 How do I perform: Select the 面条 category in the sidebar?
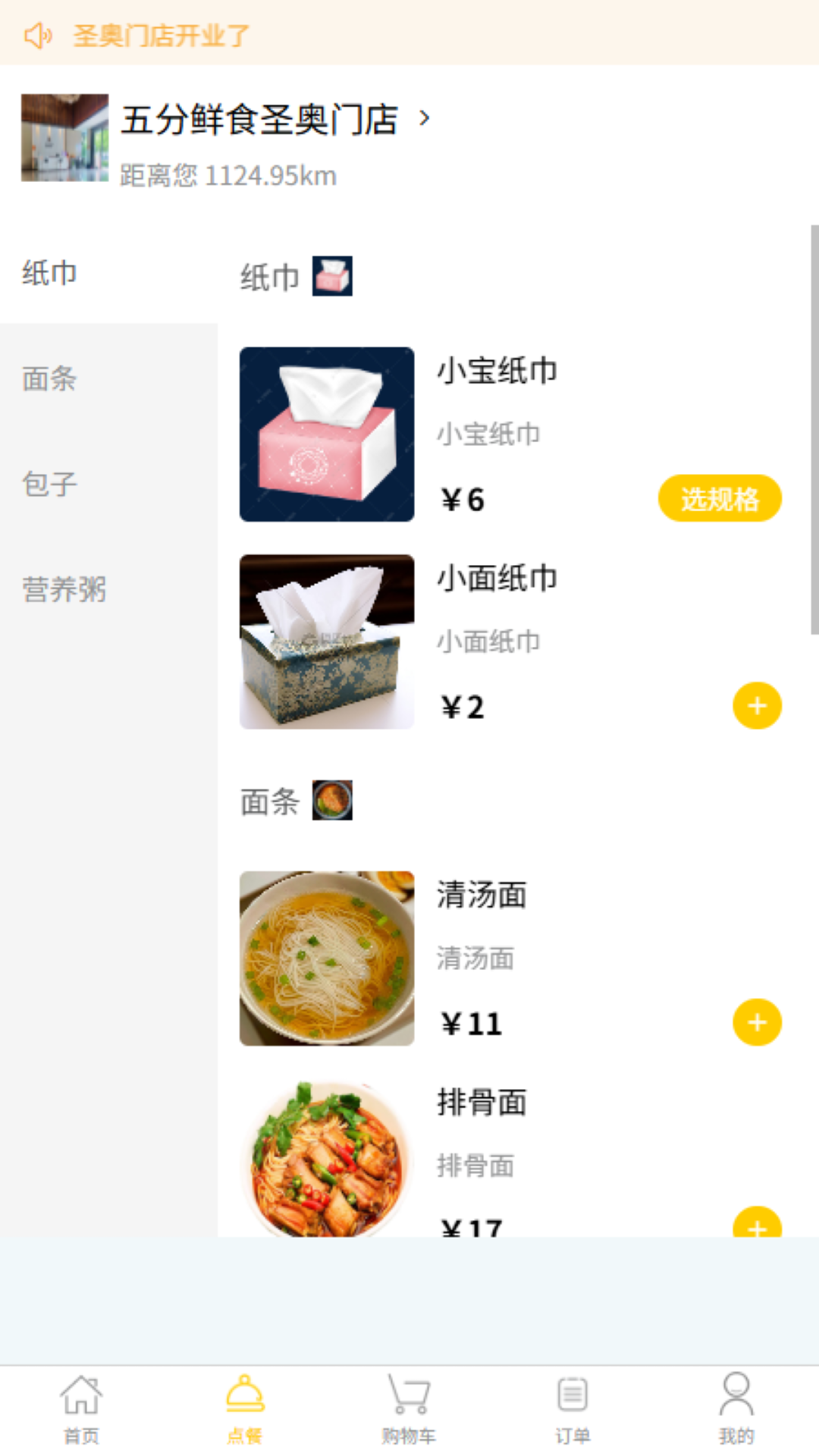(49, 380)
